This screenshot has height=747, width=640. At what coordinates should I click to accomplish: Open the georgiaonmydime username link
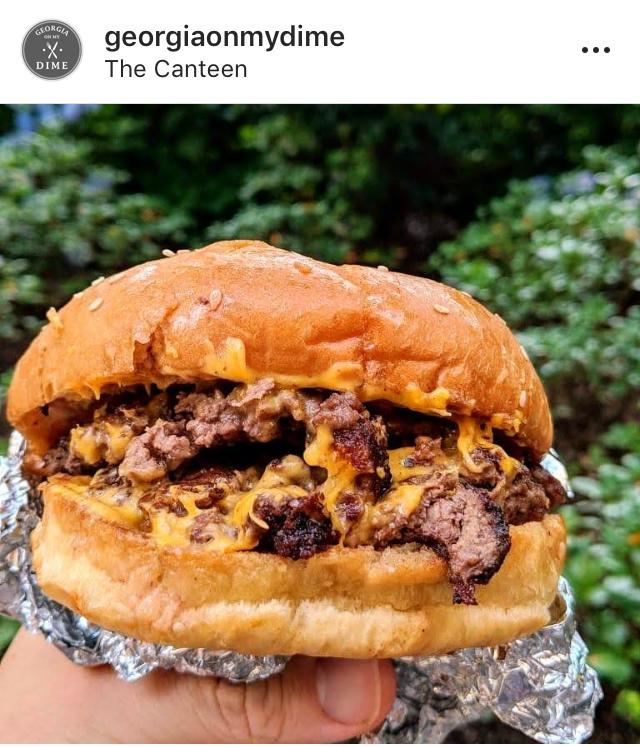pyautogui.click(x=224, y=37)
